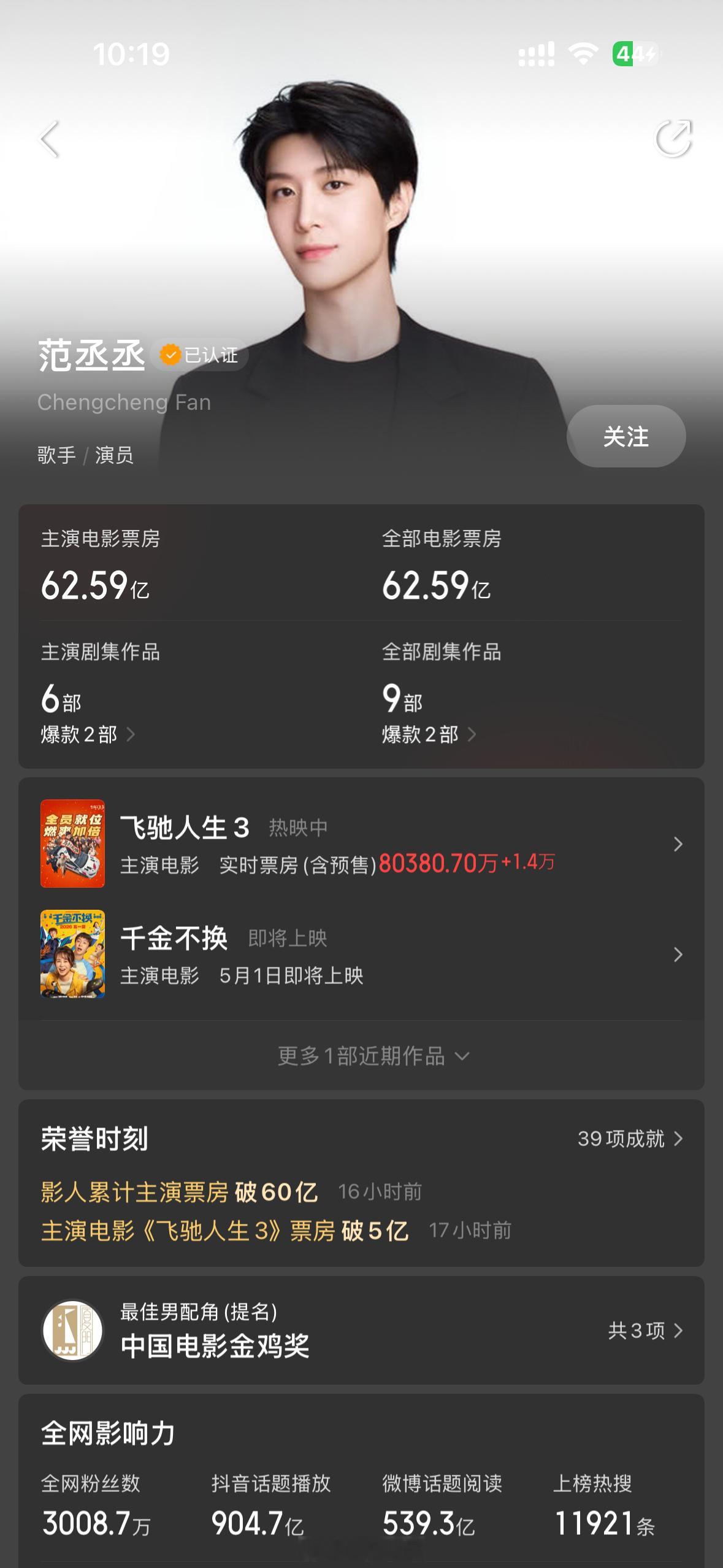This screenshot has width=723, height=1568.
Task: Open the 千金不换 movie poster
Action: click(73, 955)
